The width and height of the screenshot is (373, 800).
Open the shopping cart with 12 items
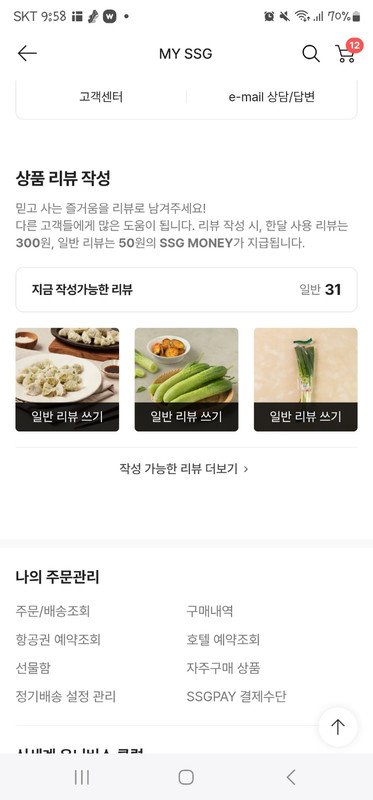[347, 53]
